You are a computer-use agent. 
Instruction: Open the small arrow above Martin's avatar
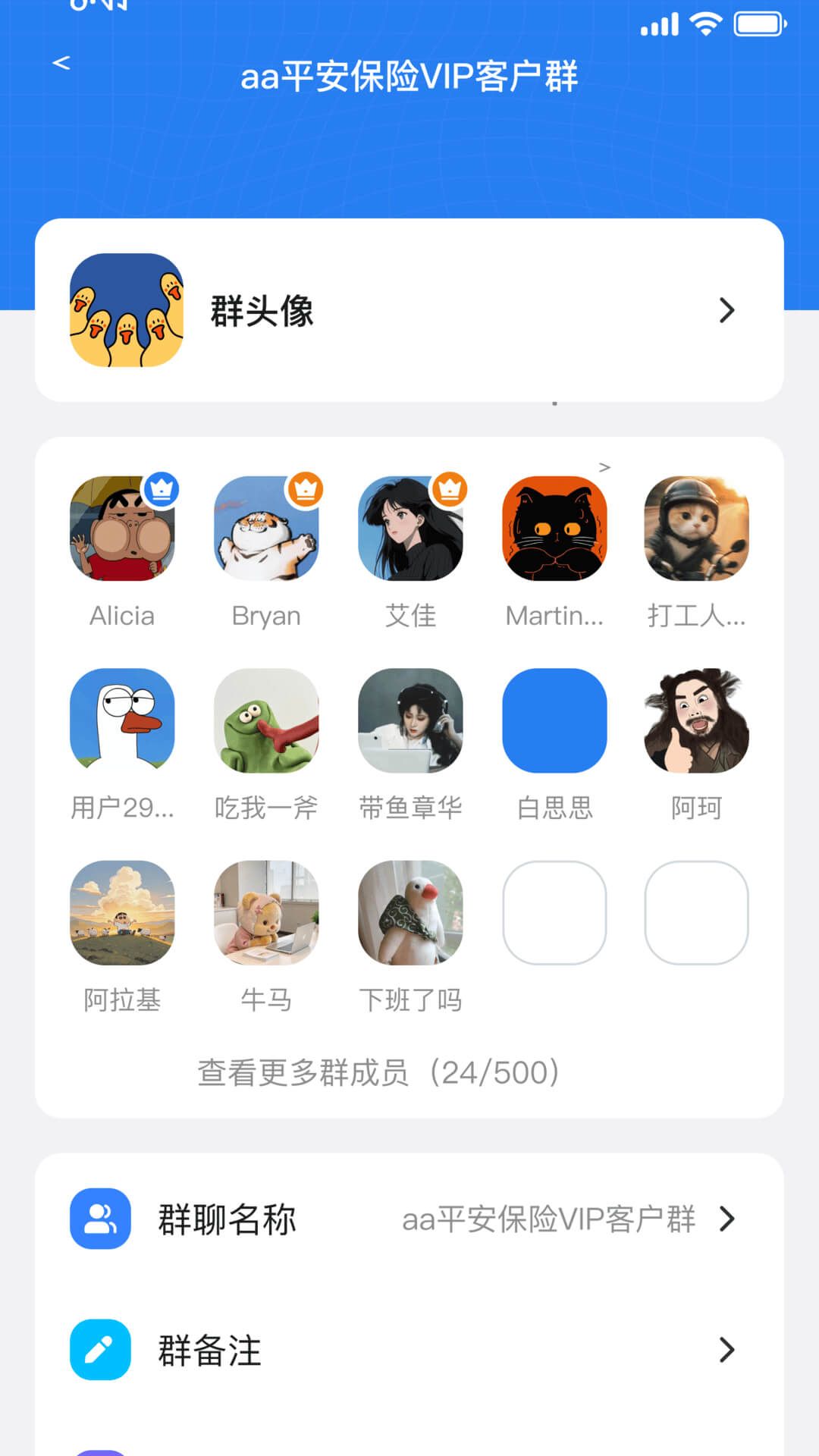pyautogui.click(x=604, y=468)
